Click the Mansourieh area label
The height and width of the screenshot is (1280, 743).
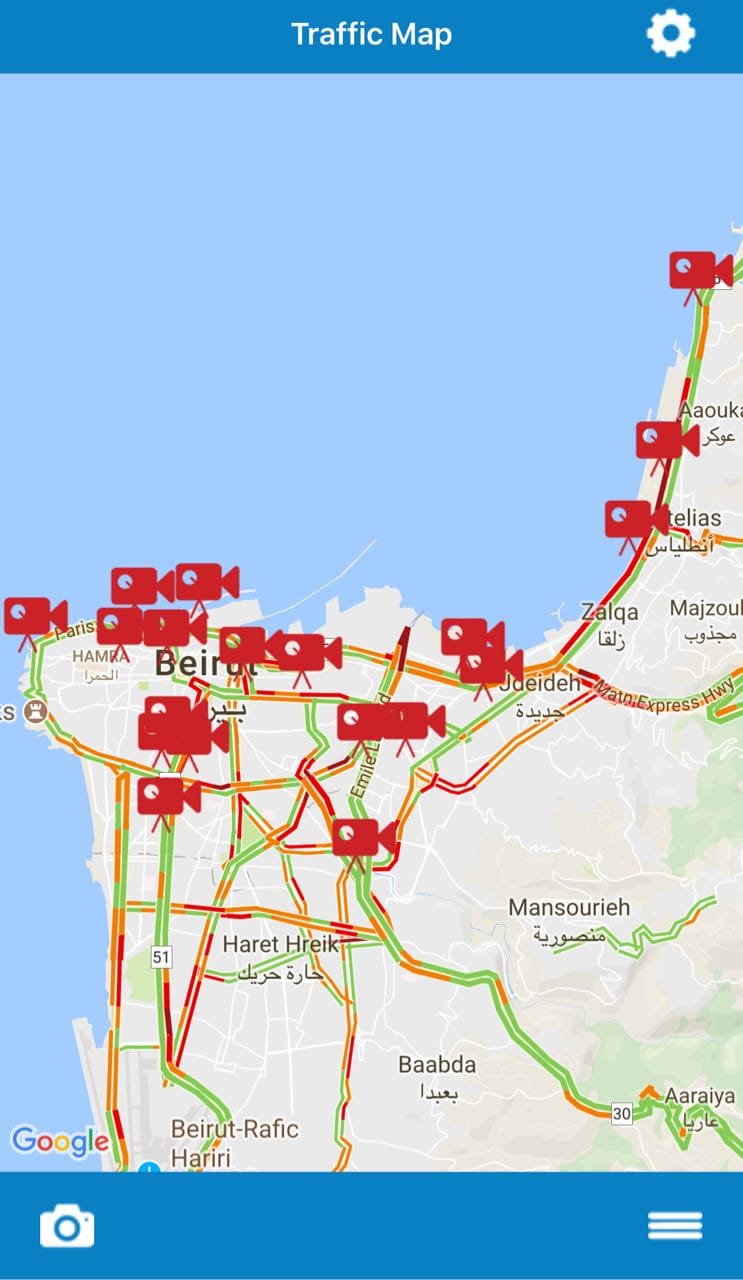[569, 908]
